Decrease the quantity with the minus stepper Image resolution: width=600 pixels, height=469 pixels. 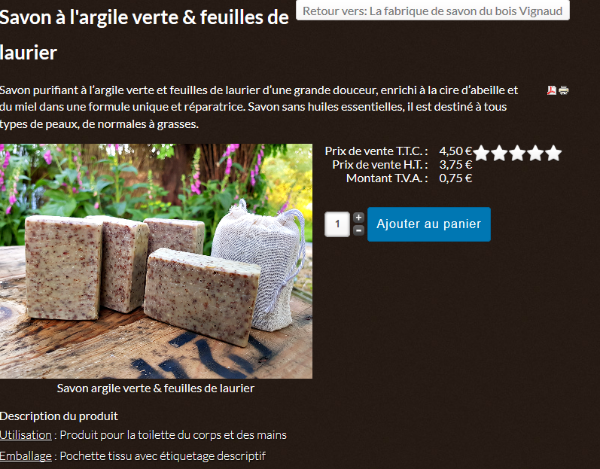click(x=359, y=230)
